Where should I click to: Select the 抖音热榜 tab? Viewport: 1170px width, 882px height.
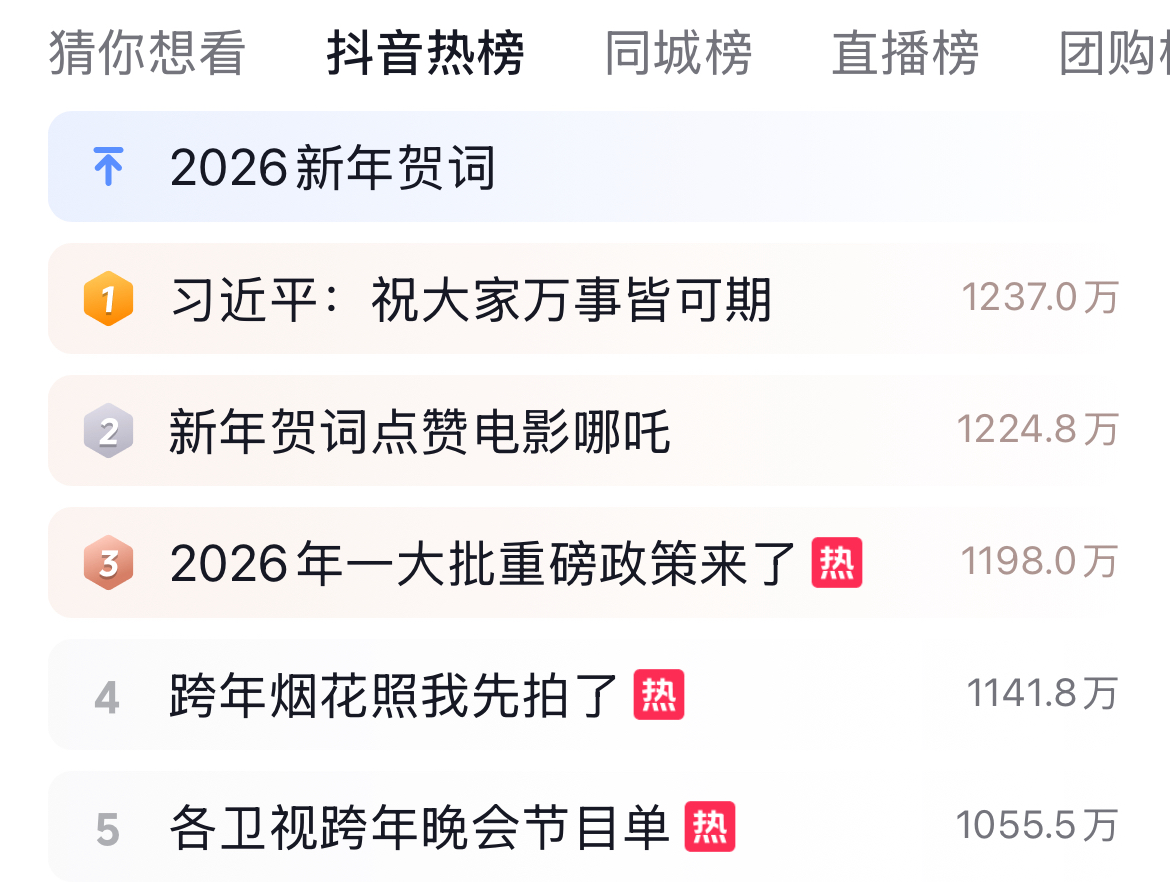tap(425, 53)
